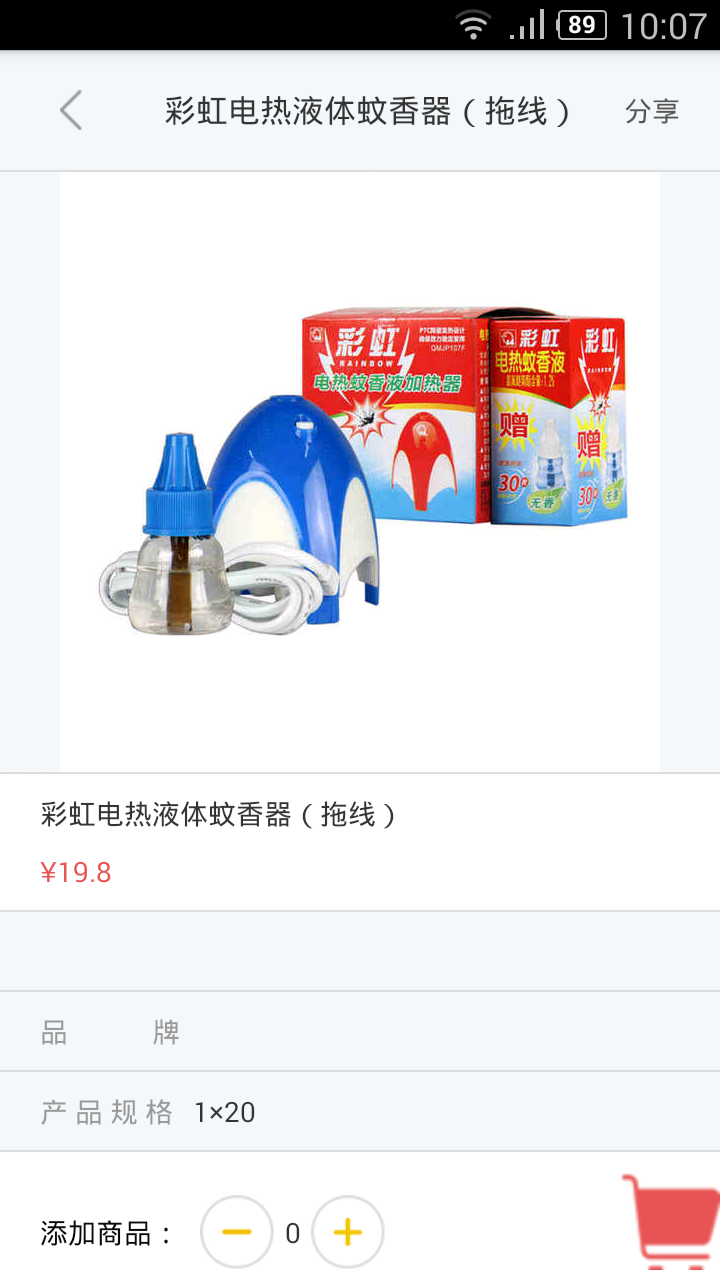This screenshot has width=720, height=1280.
Task: Tap the 分享 share button
Action: 651,111
